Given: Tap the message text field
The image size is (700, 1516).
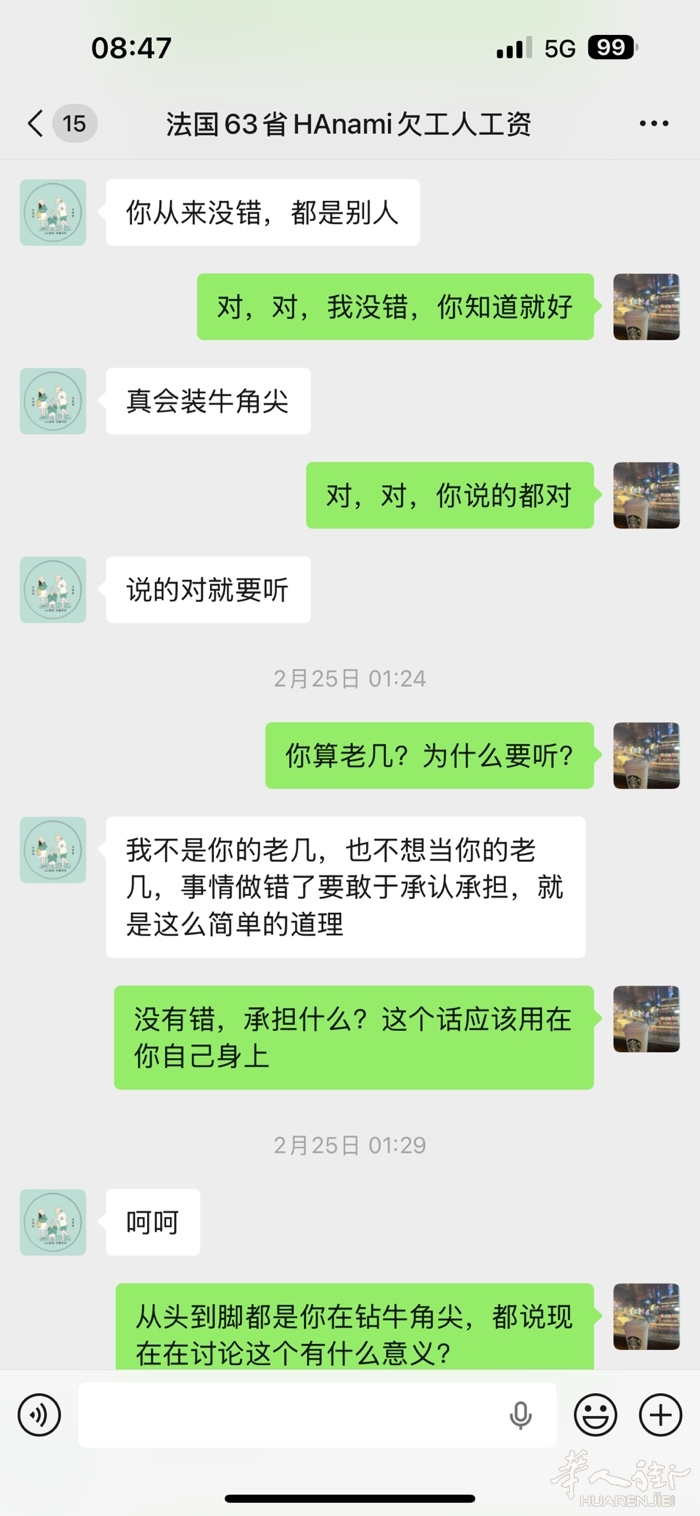Looking at the screenshot, I should pos(290,1415).
